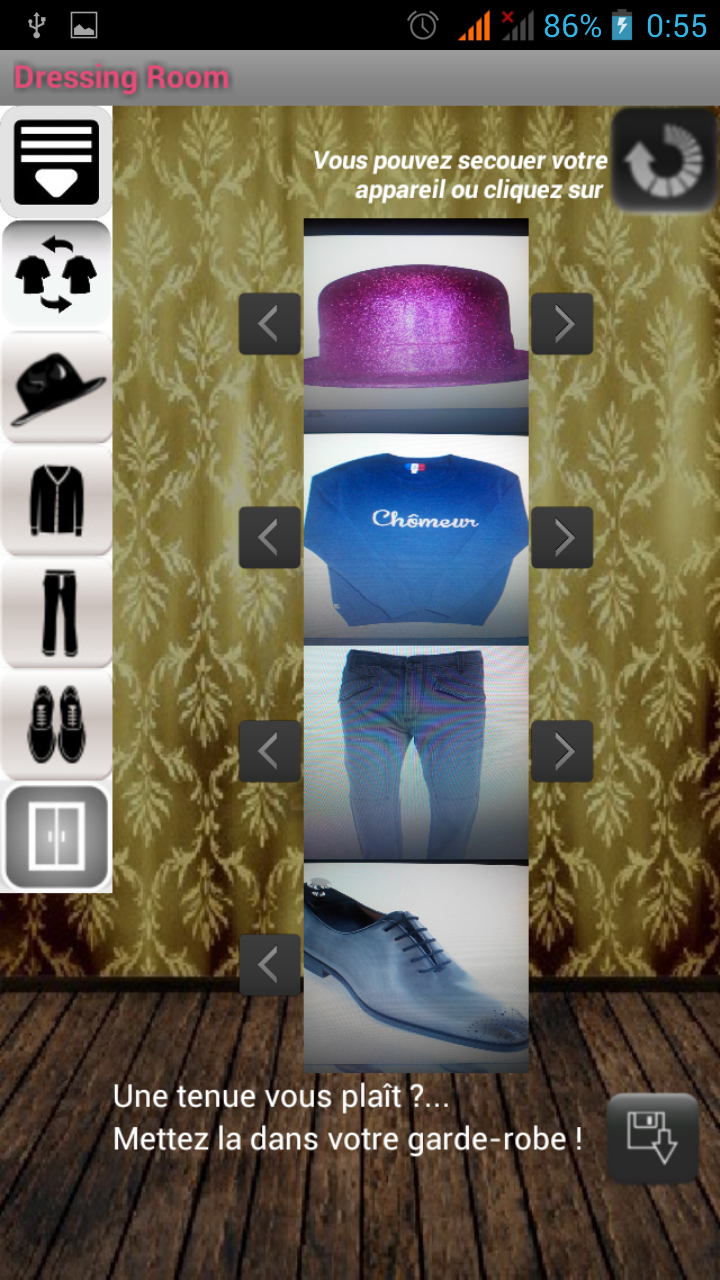
Task: Show previous sweater with left arrow
Action: 269,537
